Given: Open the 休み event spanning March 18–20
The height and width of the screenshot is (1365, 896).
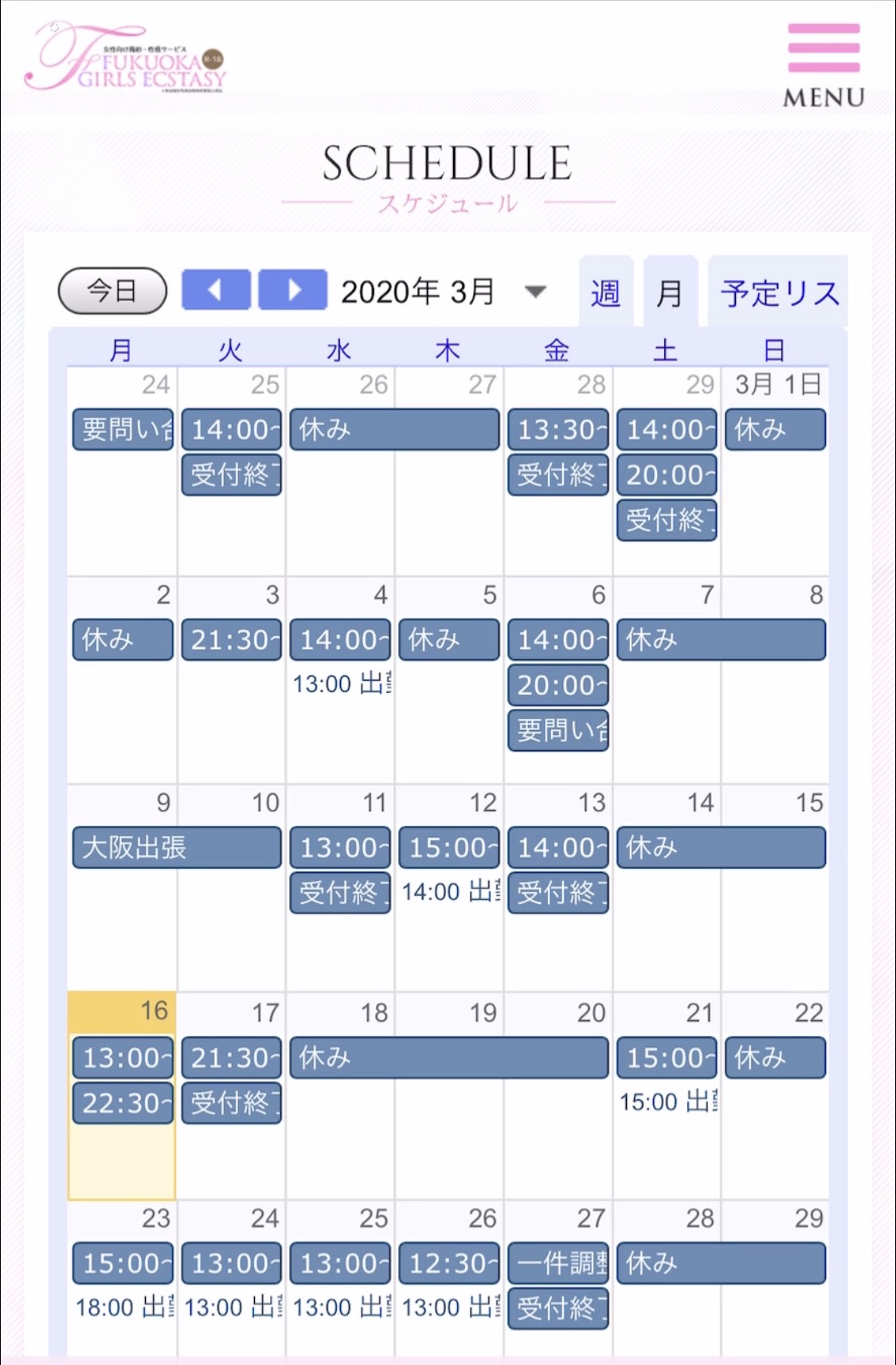Looking at the screenshot, I should tap(449, 1058).
